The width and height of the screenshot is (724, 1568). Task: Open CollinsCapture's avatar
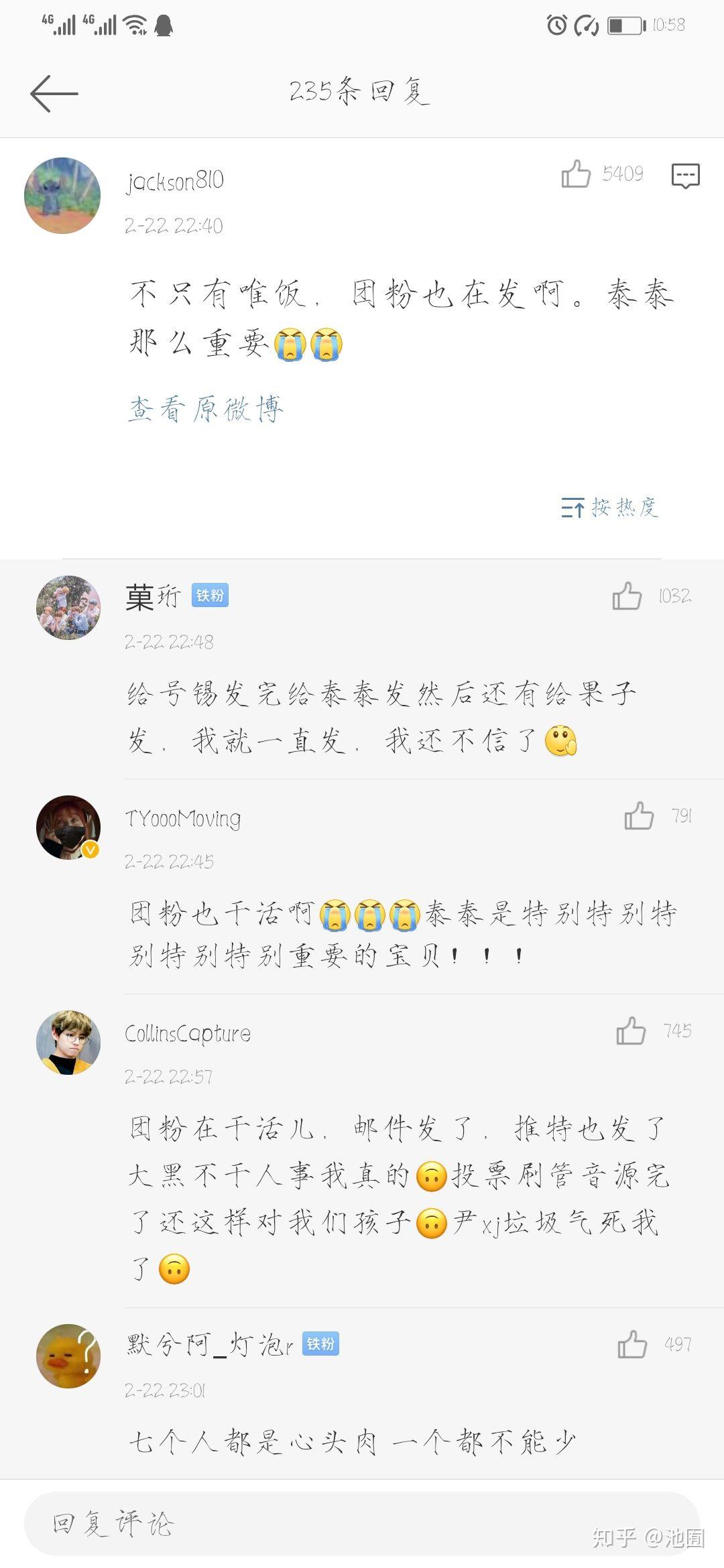68,1043
